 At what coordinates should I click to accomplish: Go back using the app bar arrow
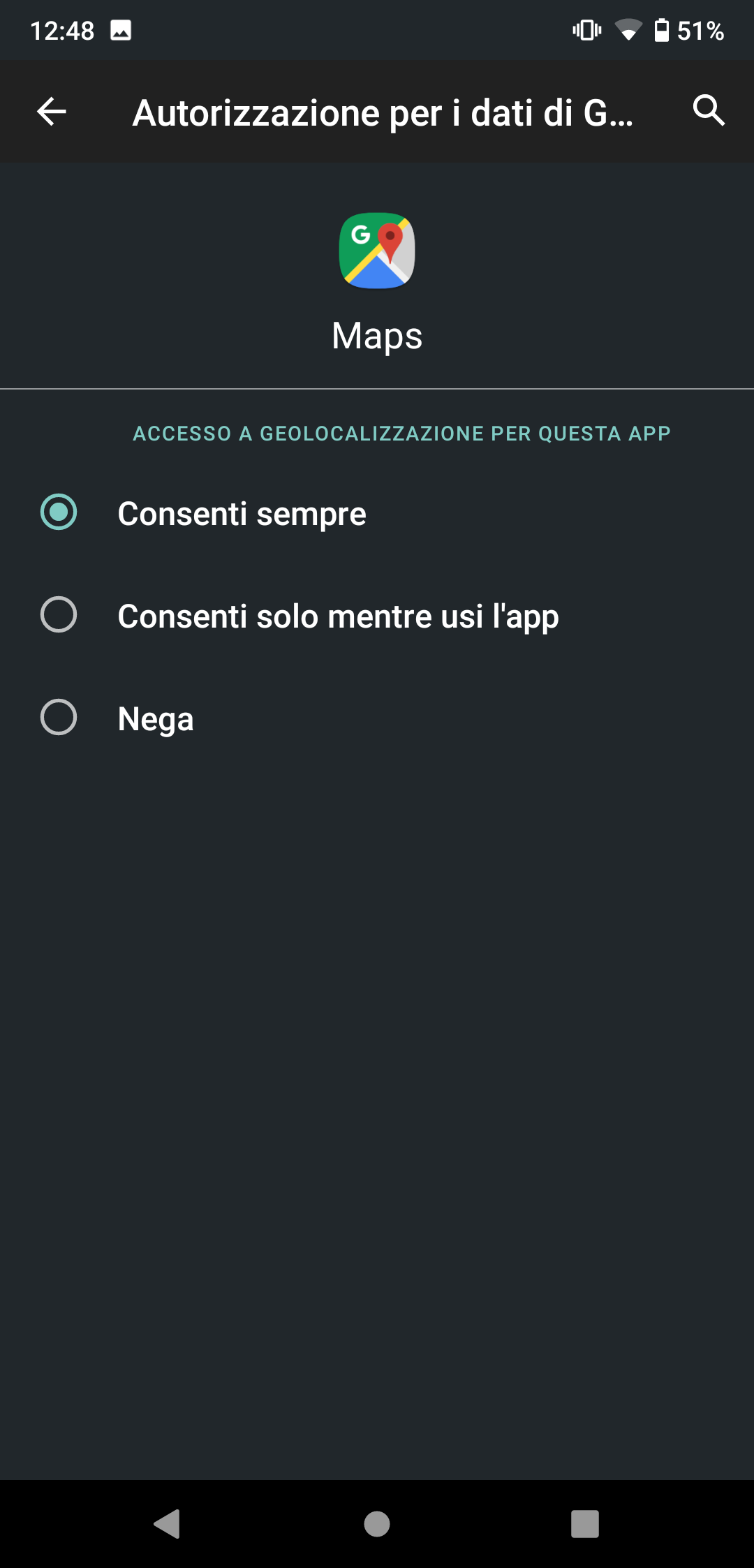coord(52,112)
